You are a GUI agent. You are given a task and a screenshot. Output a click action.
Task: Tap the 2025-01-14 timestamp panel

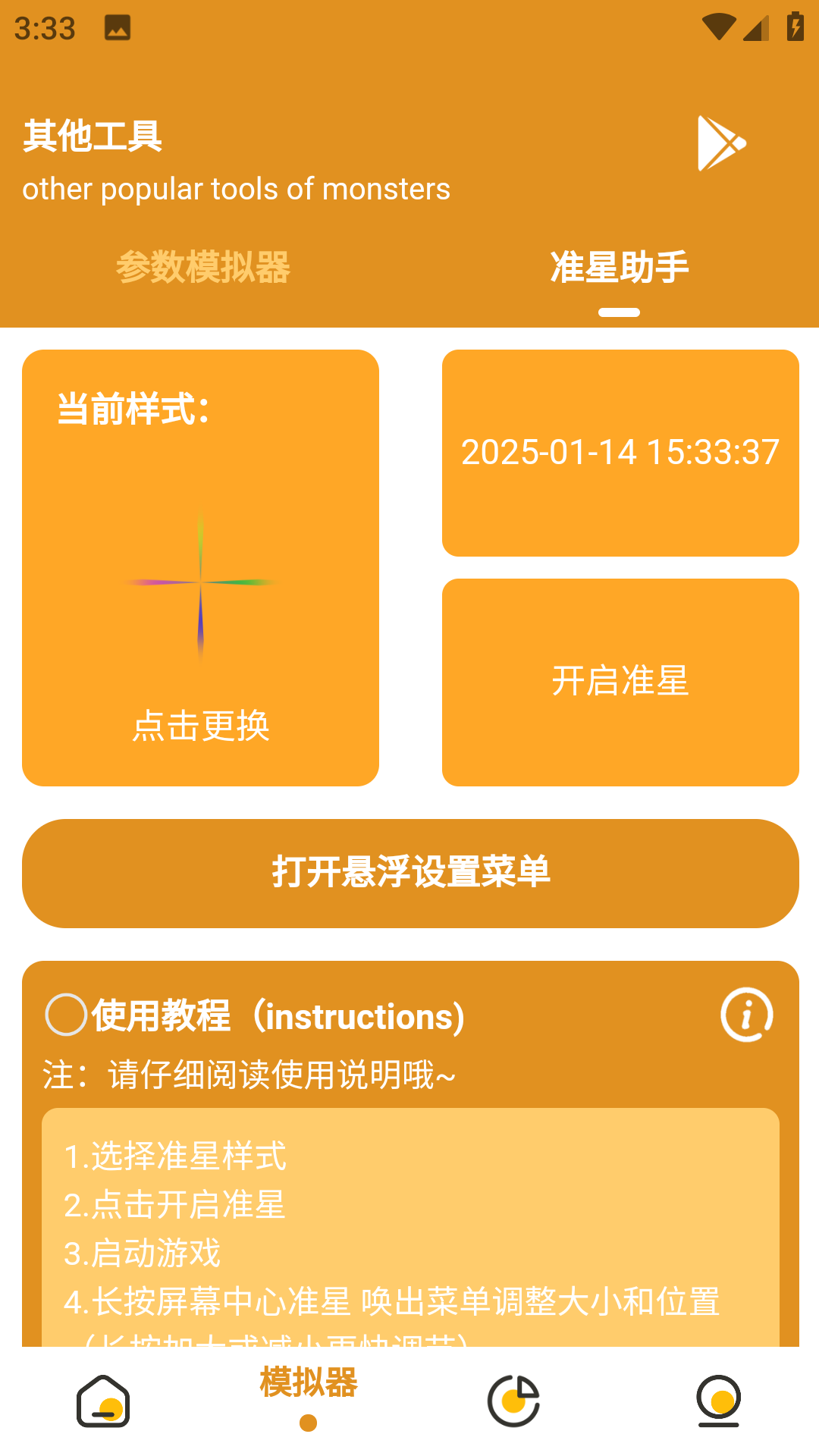[x=621, y=452]
